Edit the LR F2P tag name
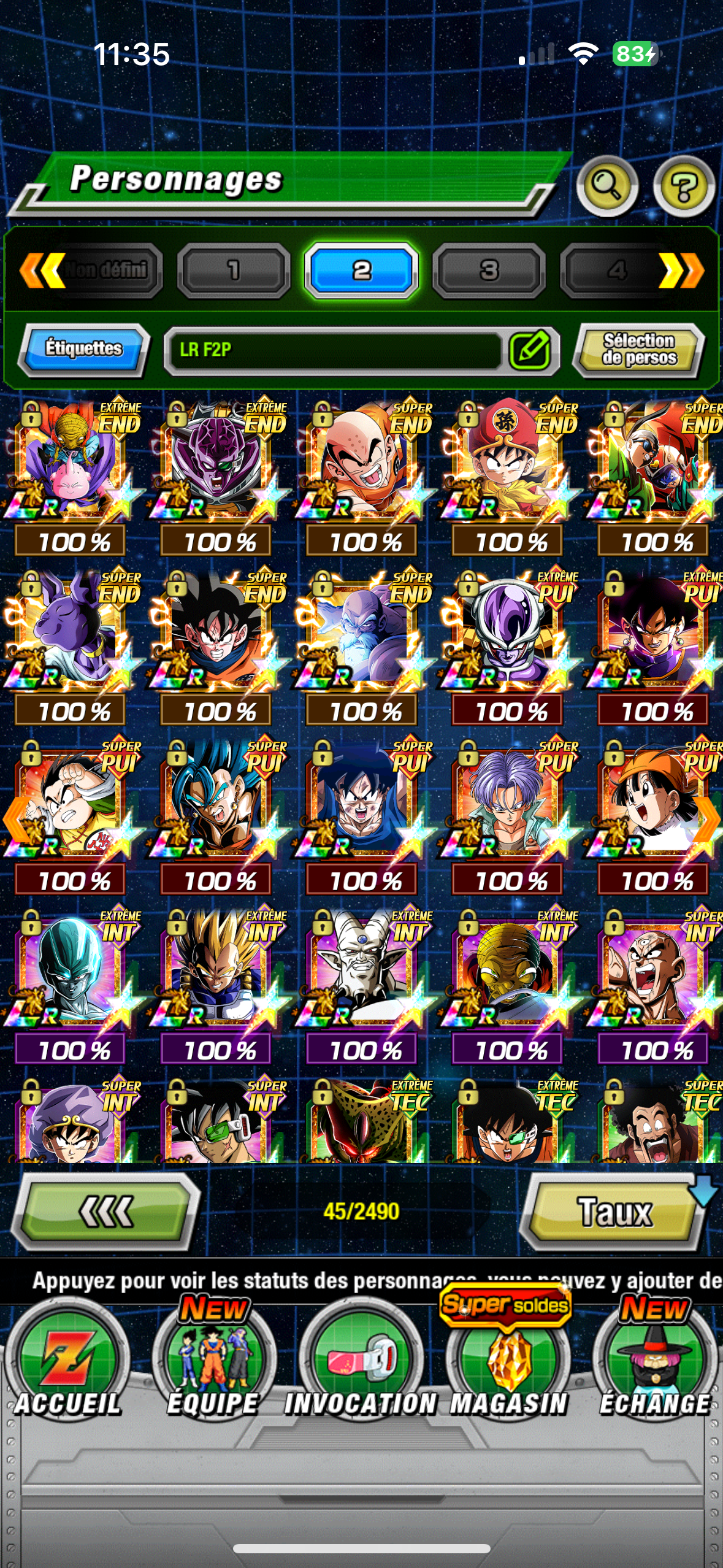 530,350
